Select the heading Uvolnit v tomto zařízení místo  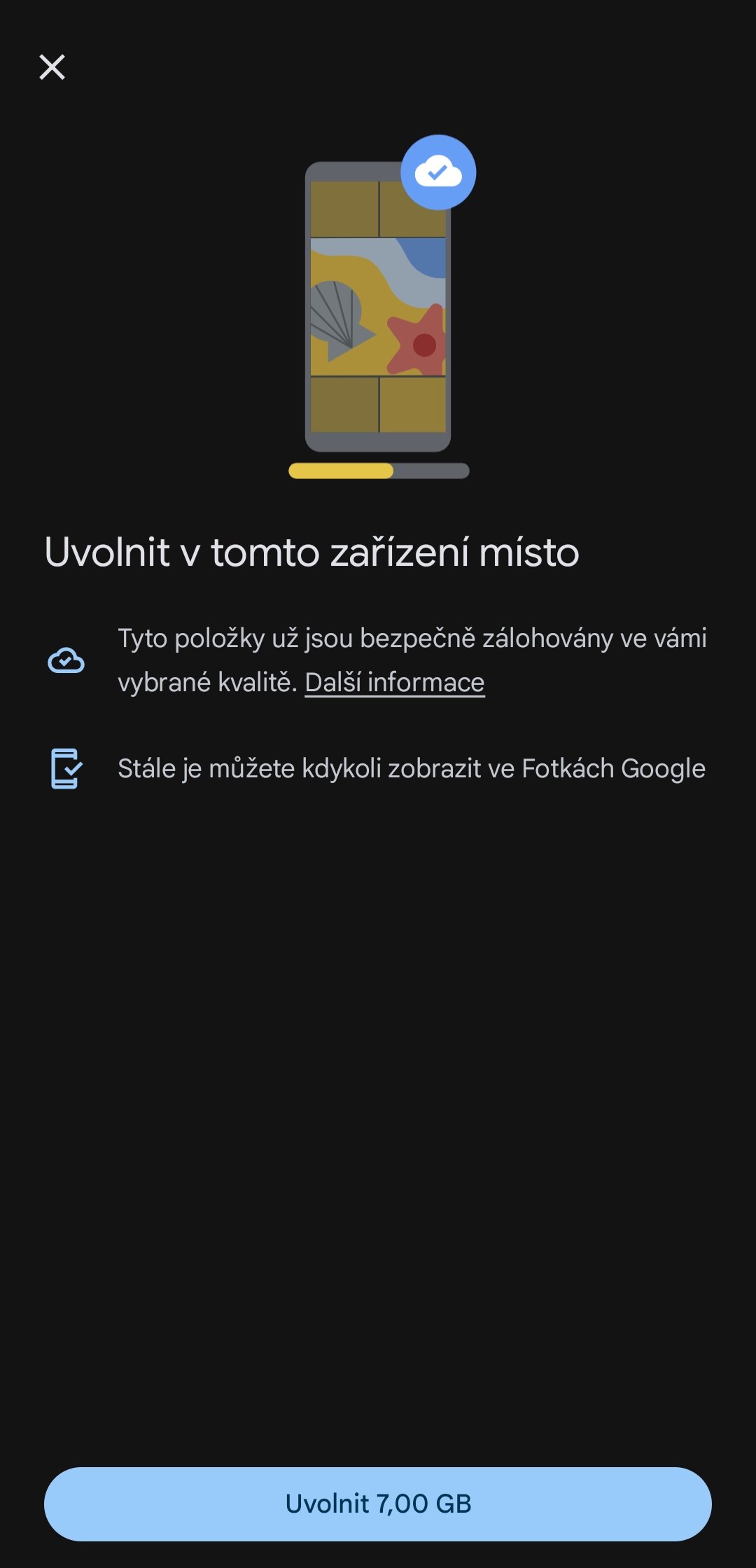pos(311,553)
